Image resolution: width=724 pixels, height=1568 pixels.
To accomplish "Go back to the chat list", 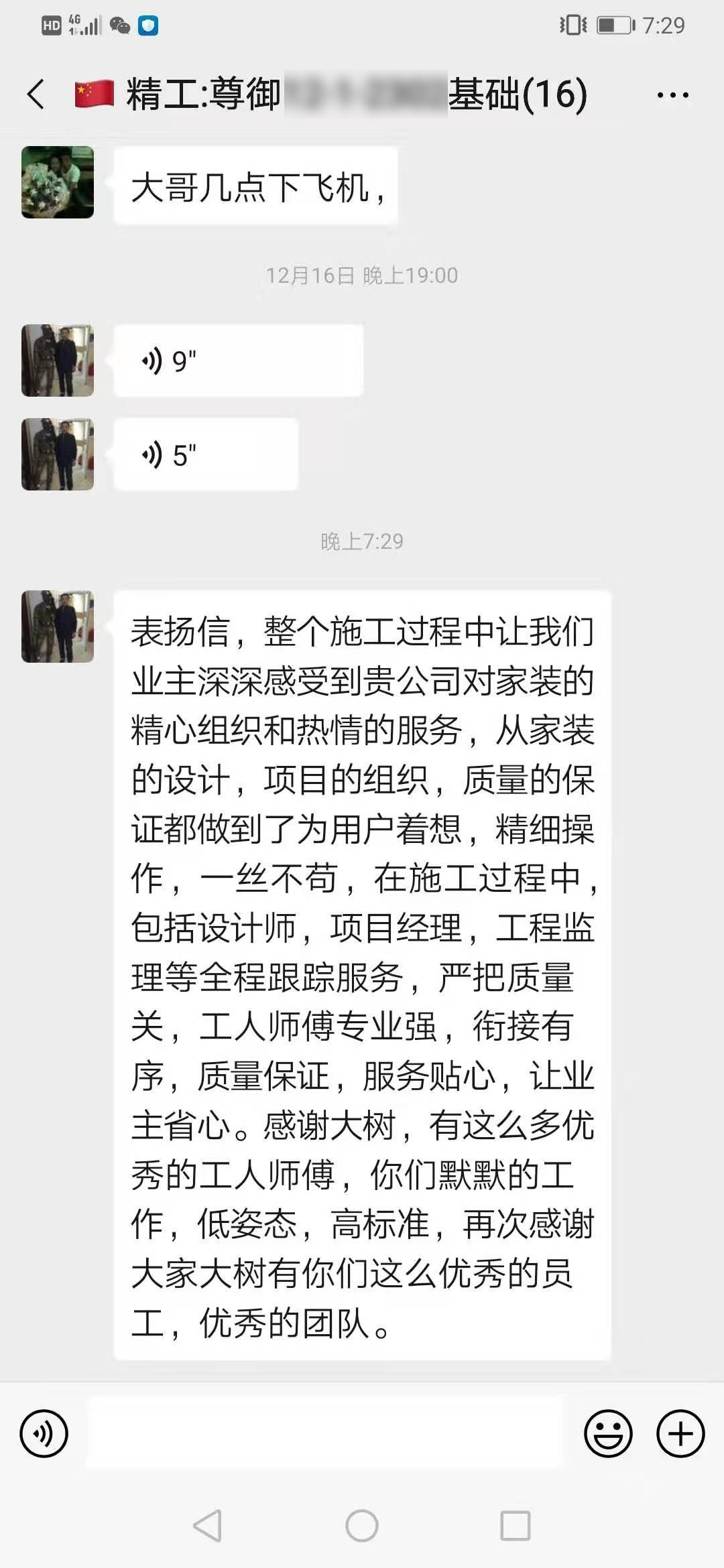I will tap(37, 94).
